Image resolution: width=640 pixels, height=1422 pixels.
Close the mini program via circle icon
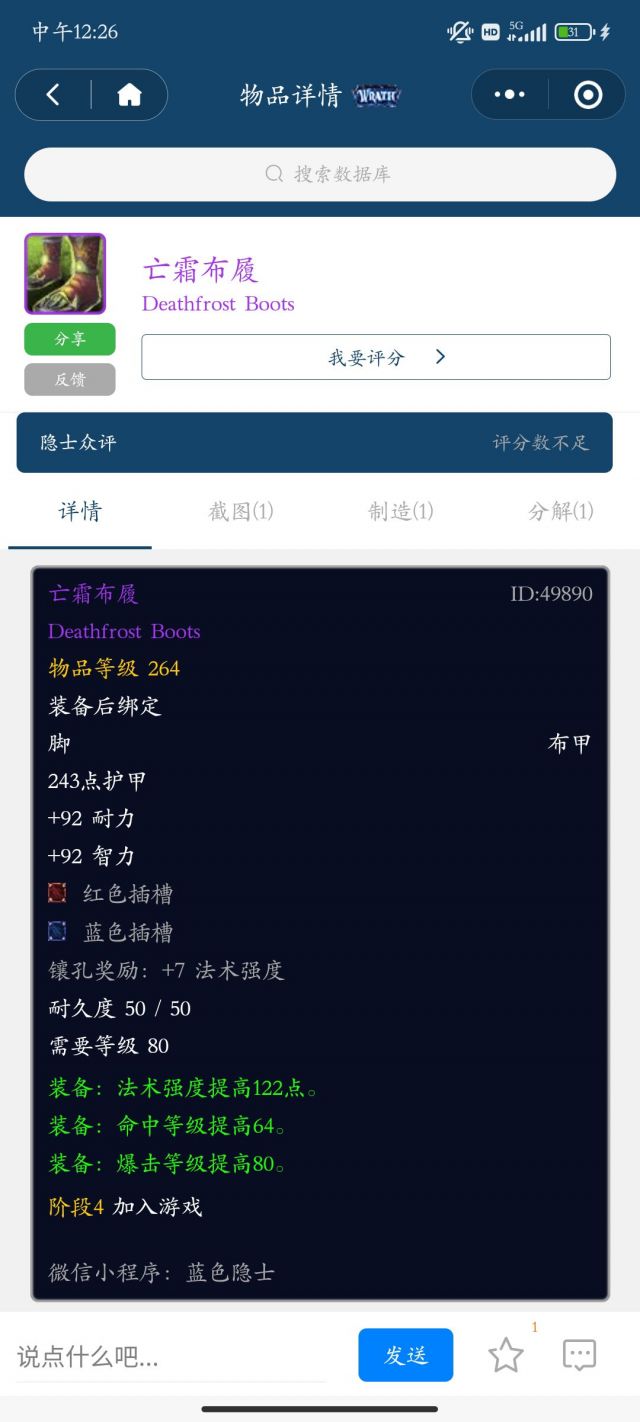pyautogui.click(x=588, y=95)
